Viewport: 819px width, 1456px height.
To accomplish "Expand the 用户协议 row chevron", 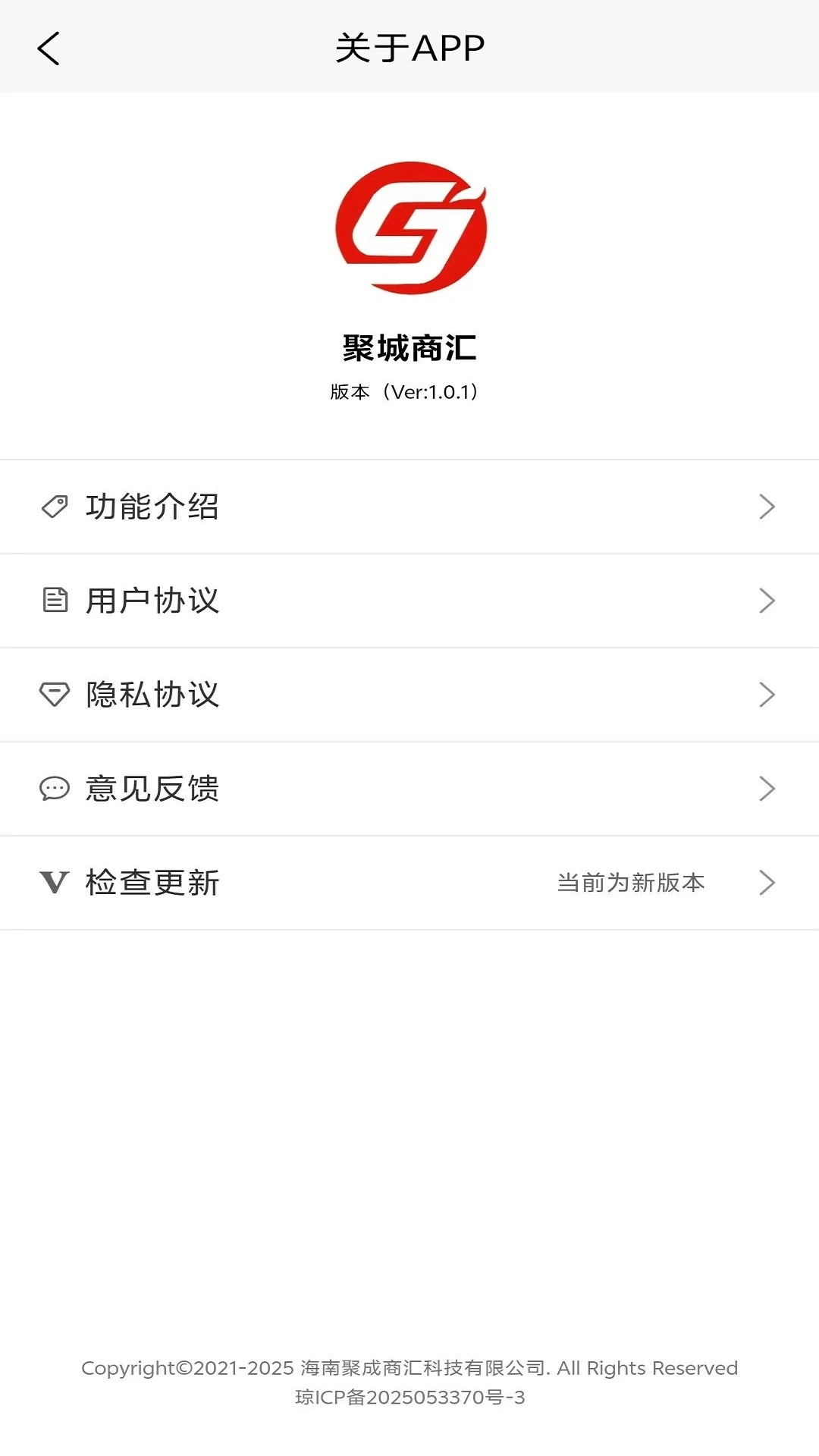I will click(768, 601).
